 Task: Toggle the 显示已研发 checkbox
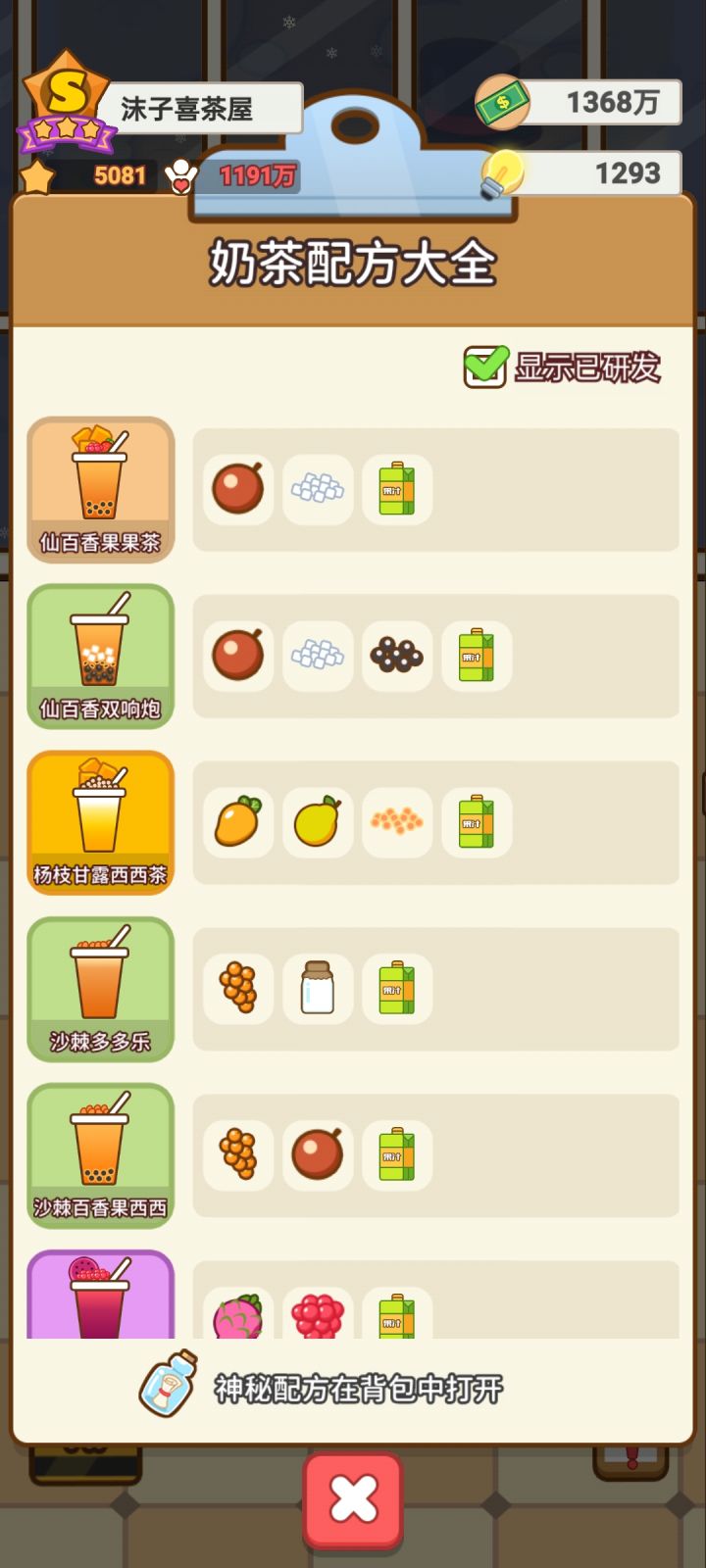486,367
